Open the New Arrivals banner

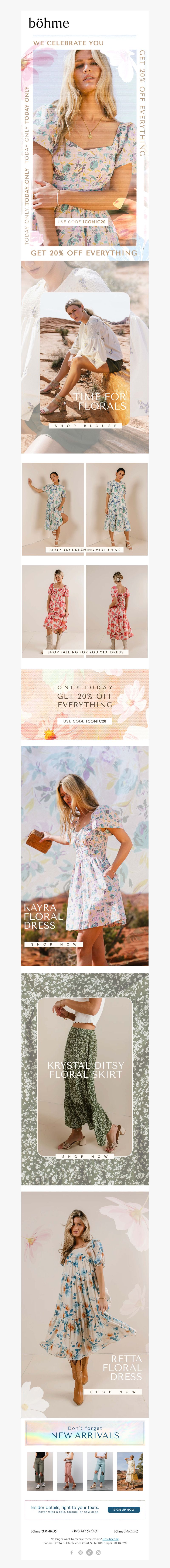pyautogui.click(x=85, y=1433)
